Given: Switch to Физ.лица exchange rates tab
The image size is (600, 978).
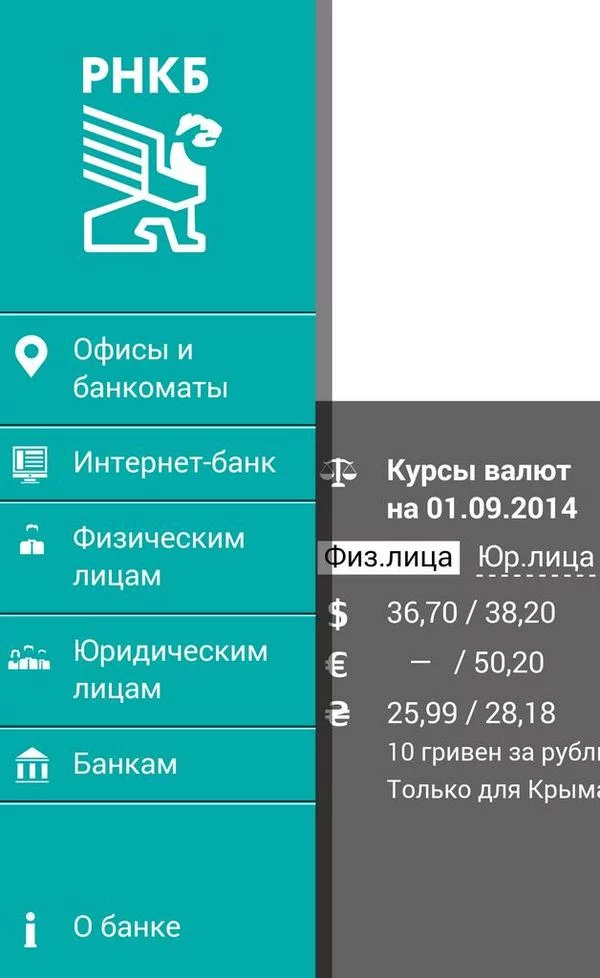Looking at the screenshot, I should click(x=388, y=557).
